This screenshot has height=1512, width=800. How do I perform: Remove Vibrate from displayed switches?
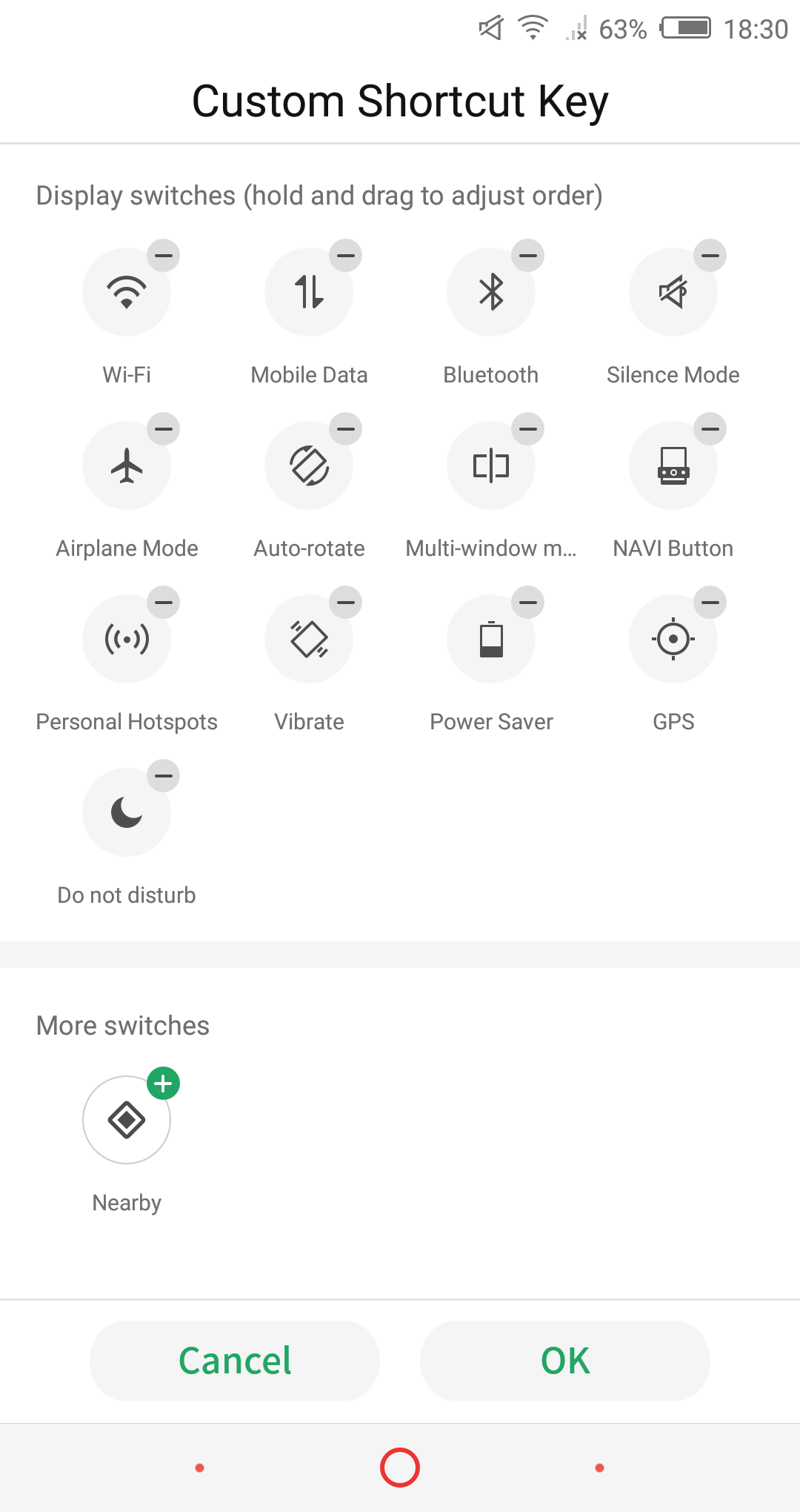[346, 603]
